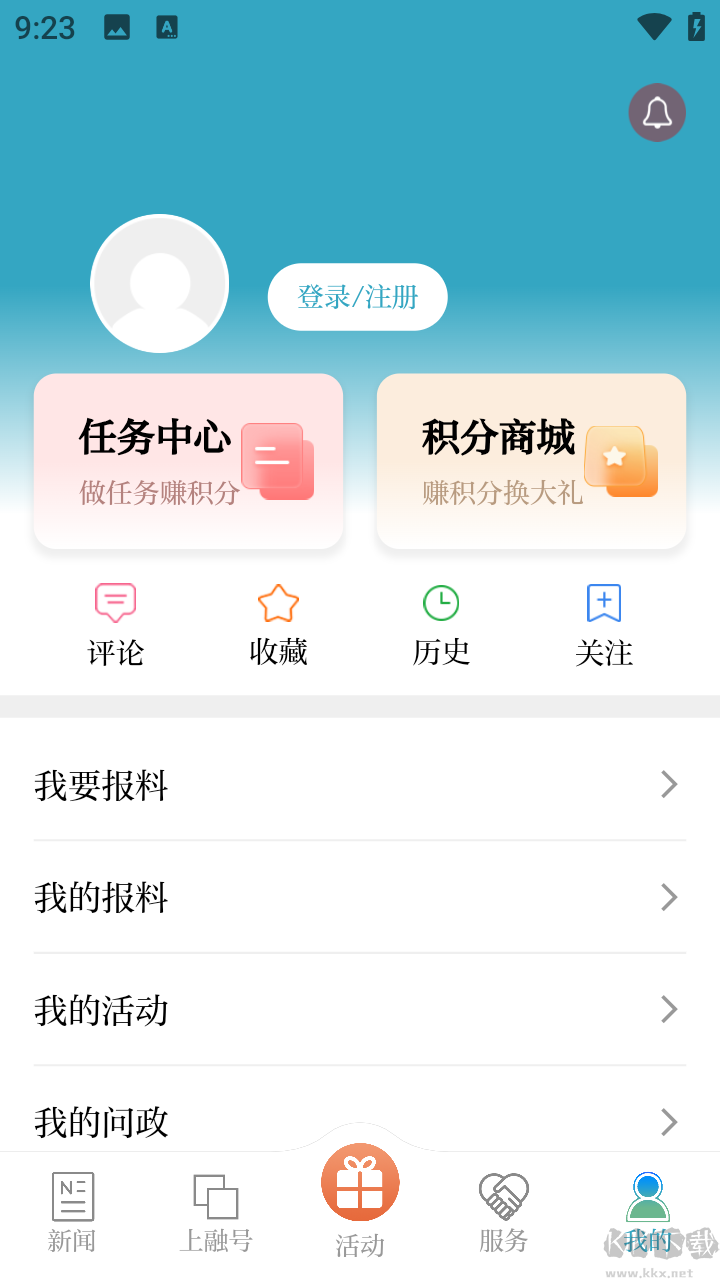The image size is (720, 1280).
Task: Expand the 我的活动 entry
Action: (x=360, y=1010)
